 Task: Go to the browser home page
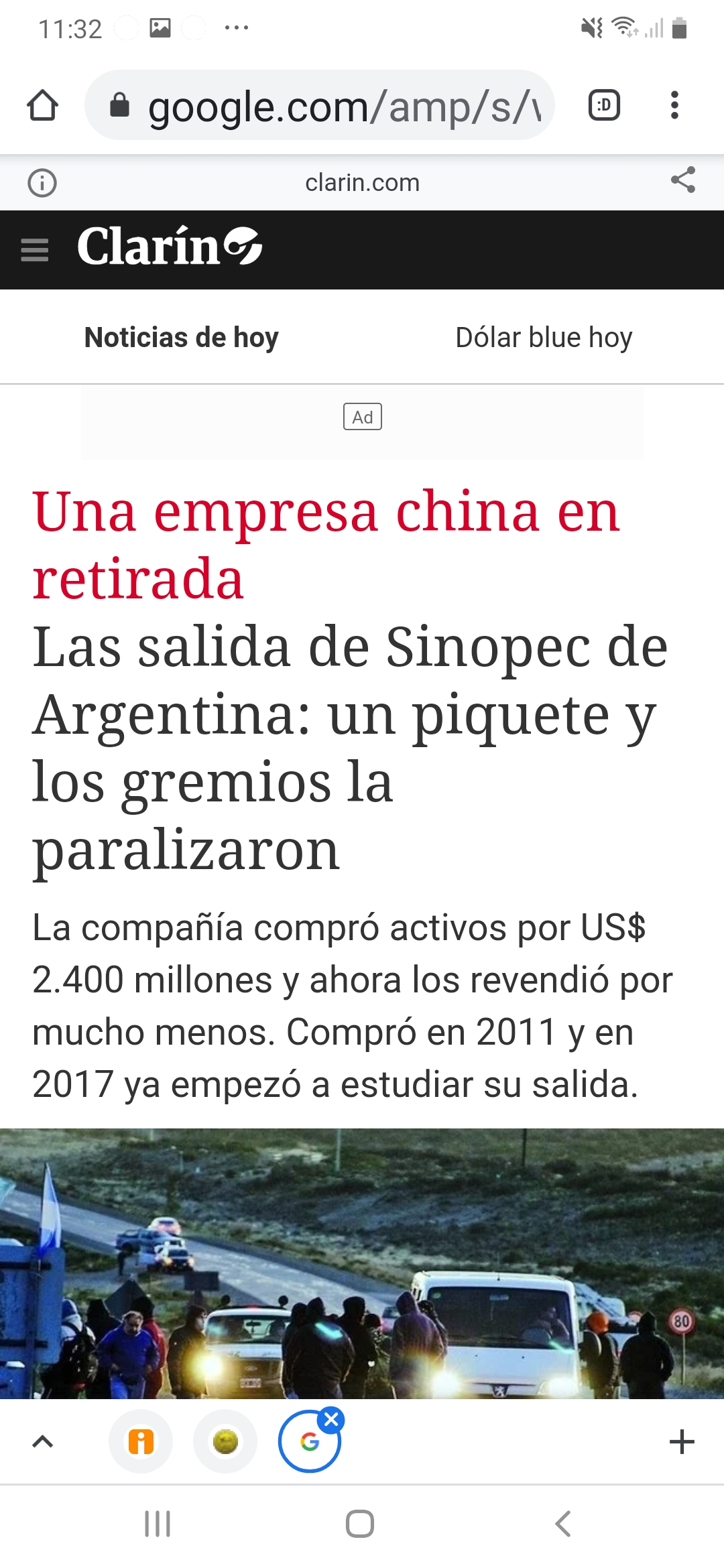point(43,106)
